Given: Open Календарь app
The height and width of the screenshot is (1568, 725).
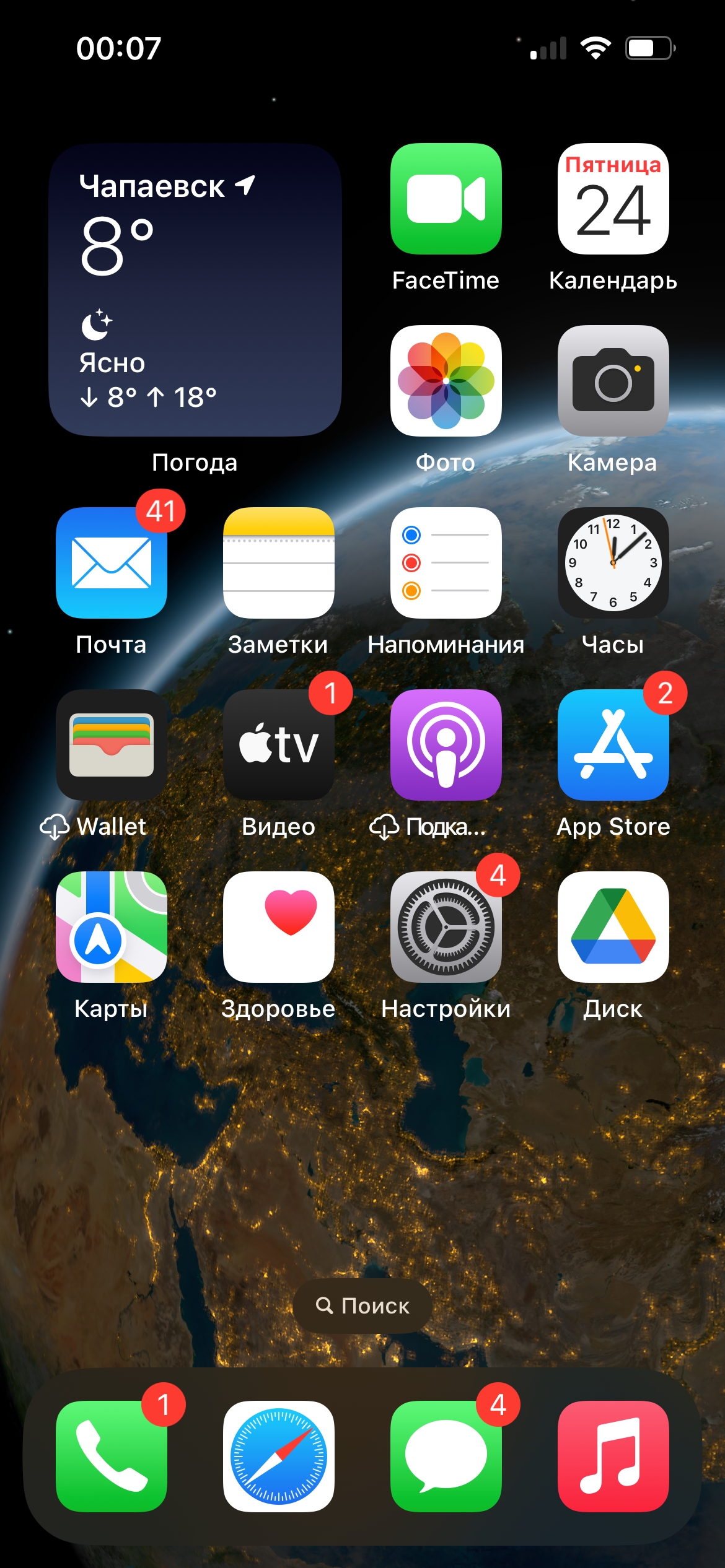Looking at the screenshot, I should (613, 199).
